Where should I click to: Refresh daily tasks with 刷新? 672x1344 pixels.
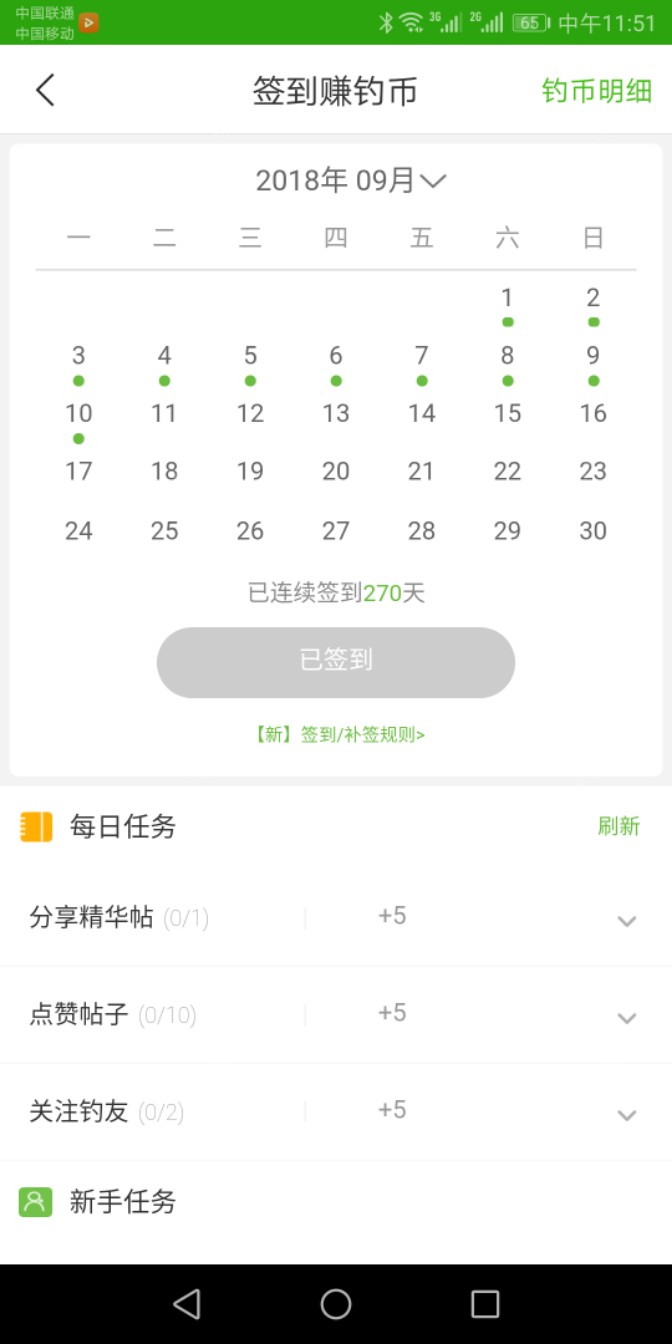(618, 826)
